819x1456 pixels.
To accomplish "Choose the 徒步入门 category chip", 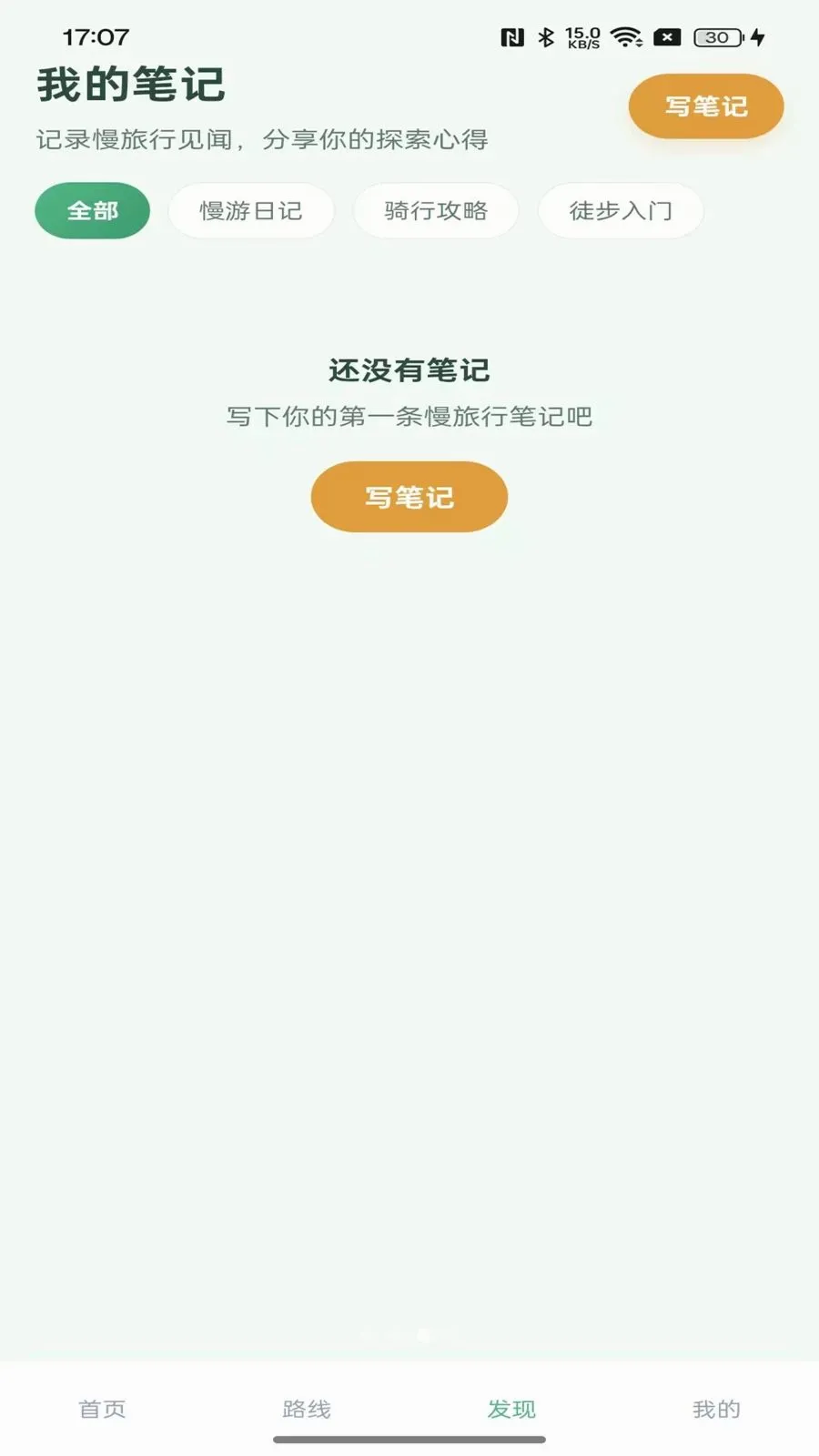I will pyautogui.click(x=621, y=210).
